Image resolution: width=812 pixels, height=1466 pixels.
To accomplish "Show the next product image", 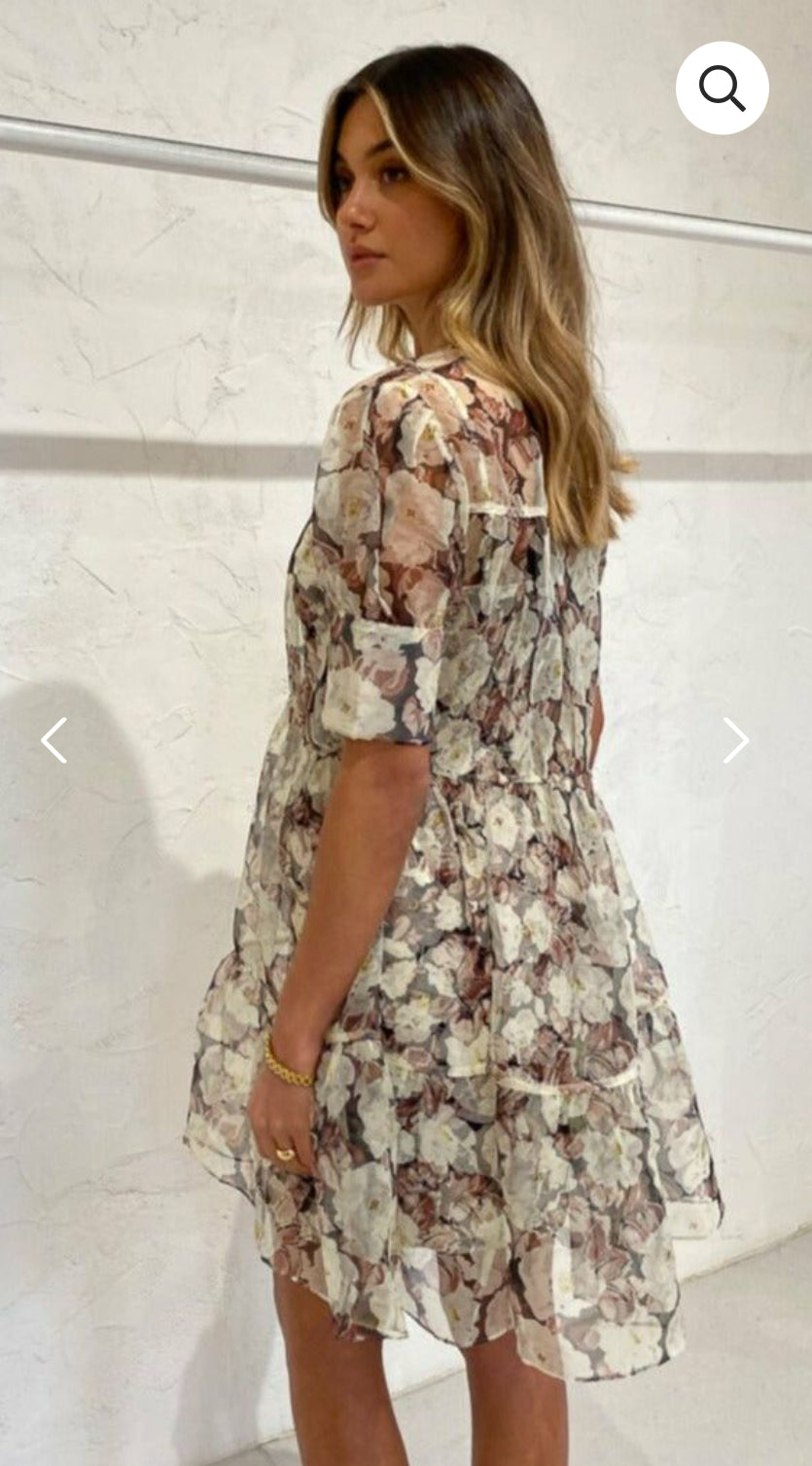I will [736, 740].
